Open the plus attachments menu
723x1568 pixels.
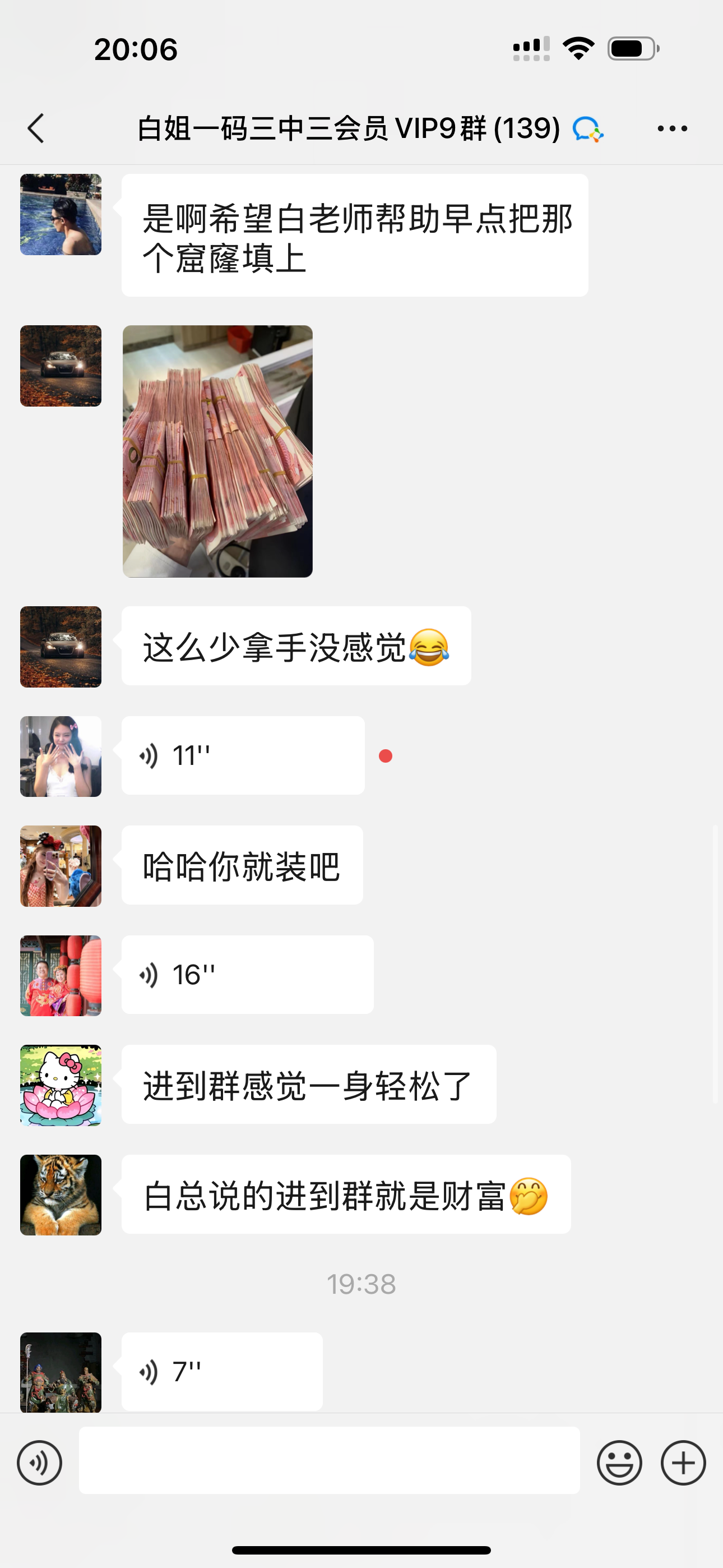(683, 1463)
